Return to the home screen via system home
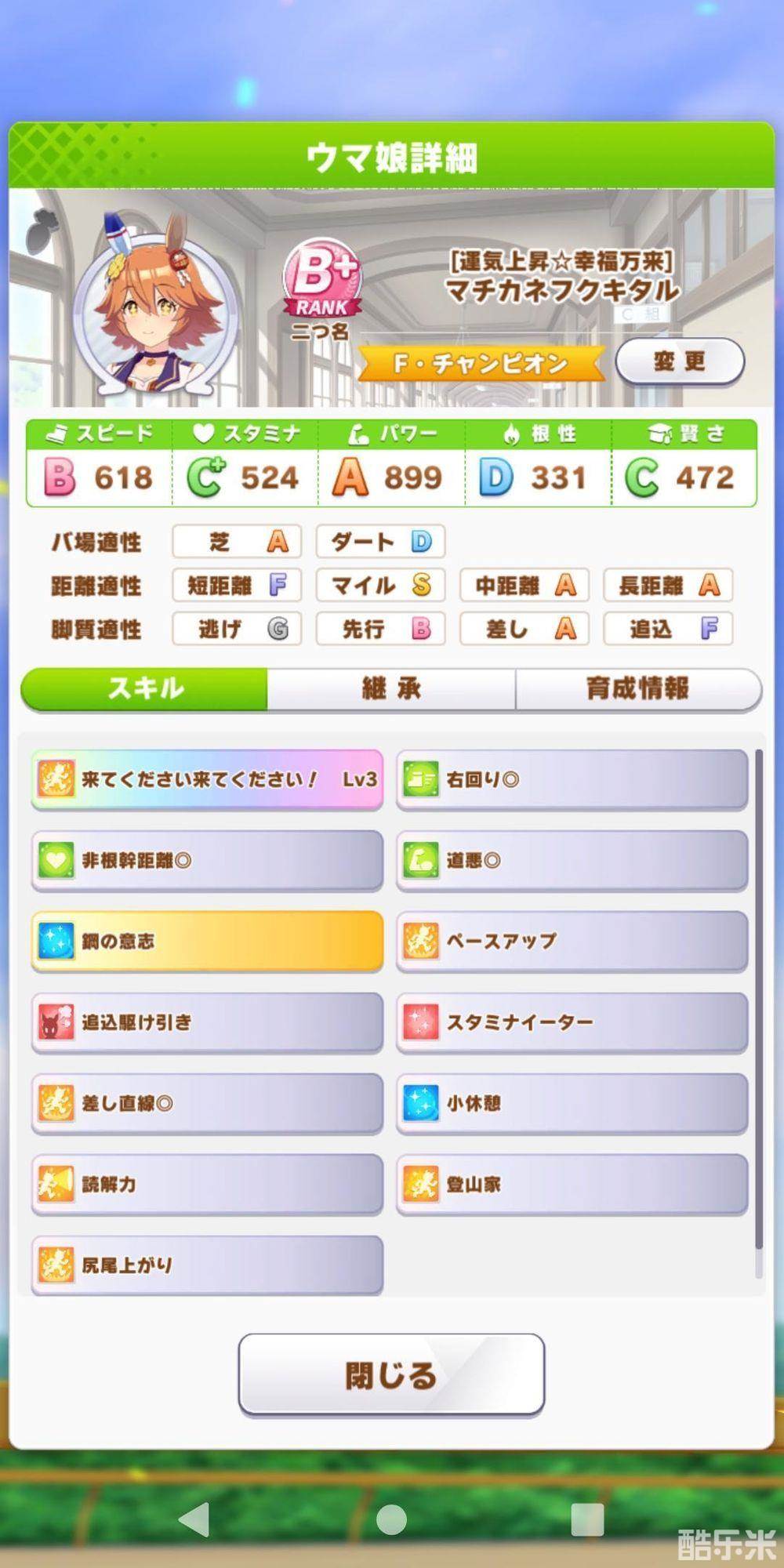Screen dimensions: 784x1568 391,1519
